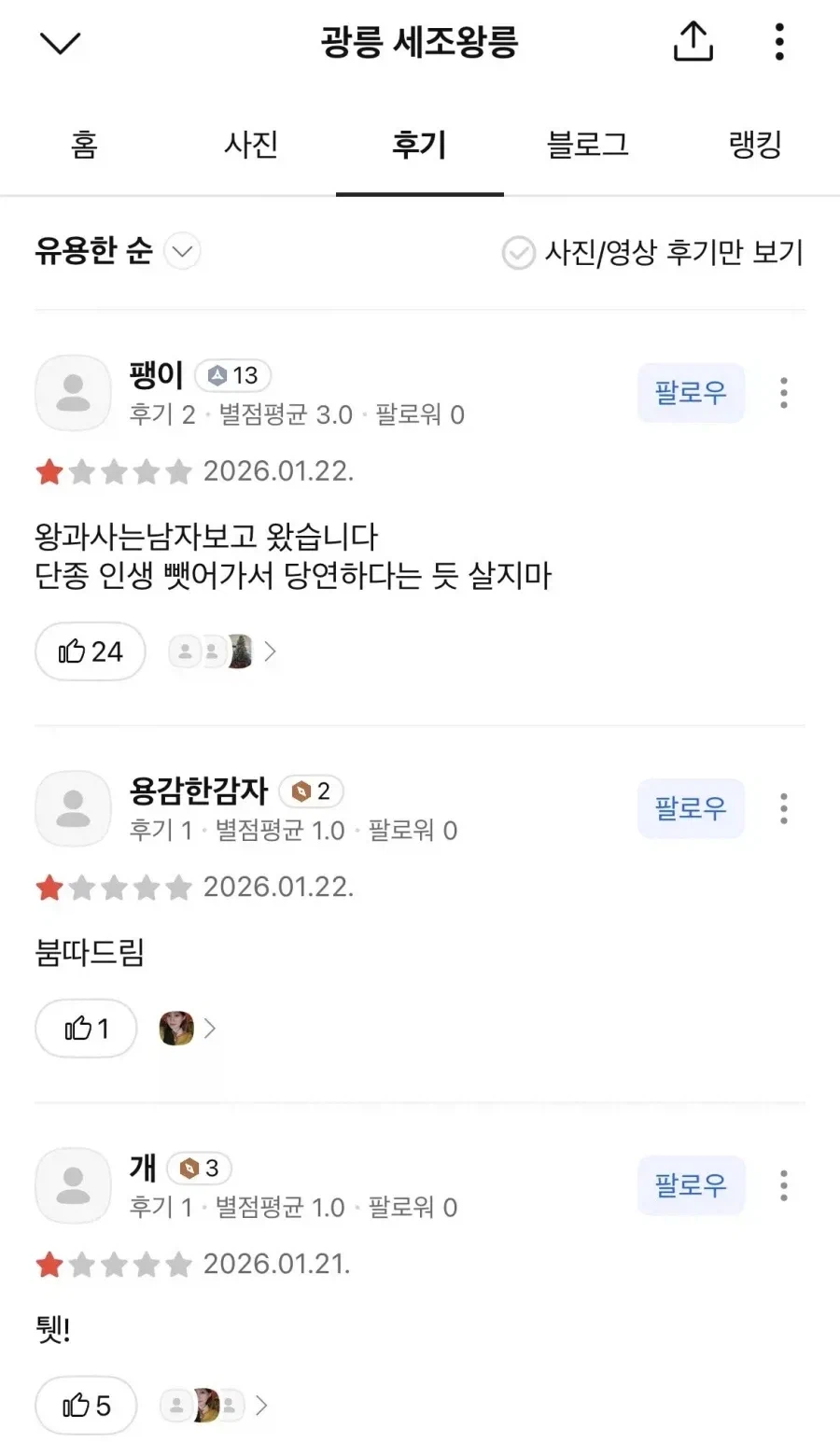Tap 팔로우 next to 용감한감자

click(691, 809)
